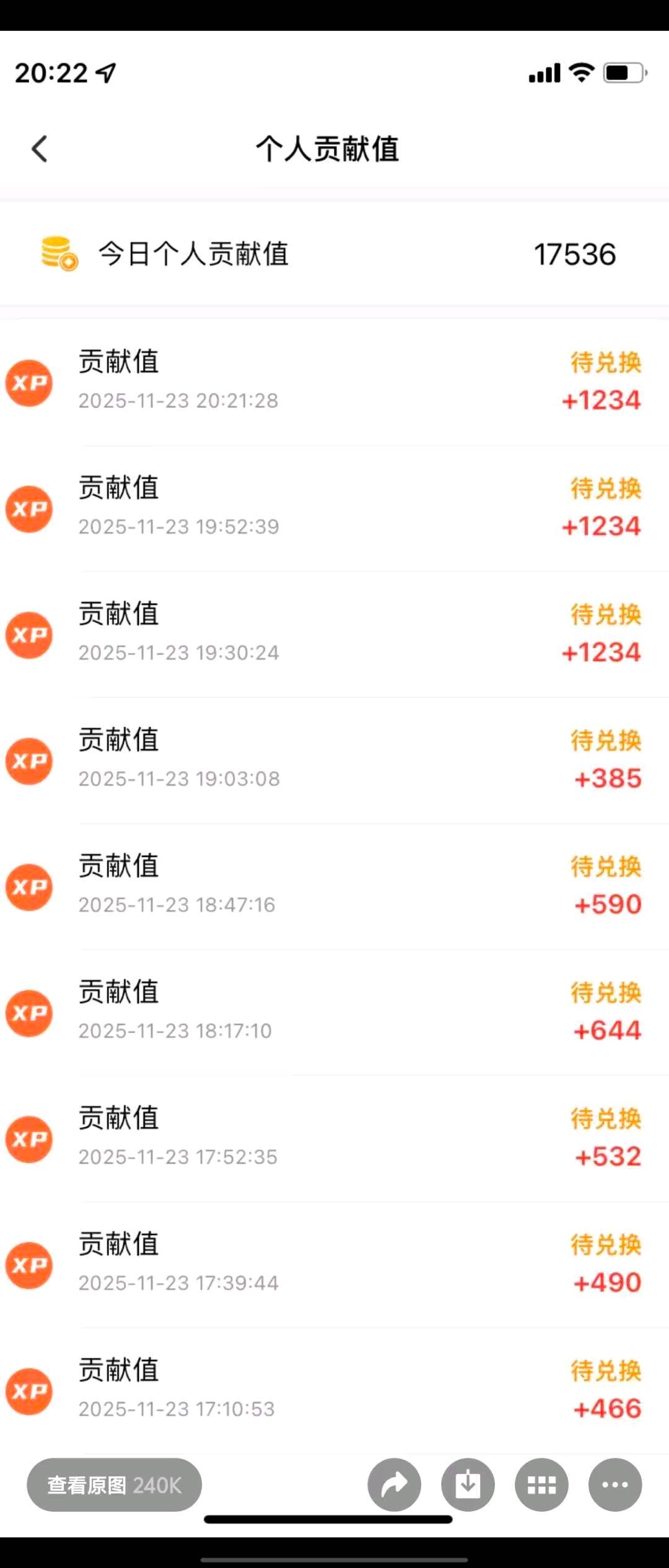669x1568 pixels.
Task: Select the XP badge on the 17:10:53 entry
Action: [x=28, y=1392]
